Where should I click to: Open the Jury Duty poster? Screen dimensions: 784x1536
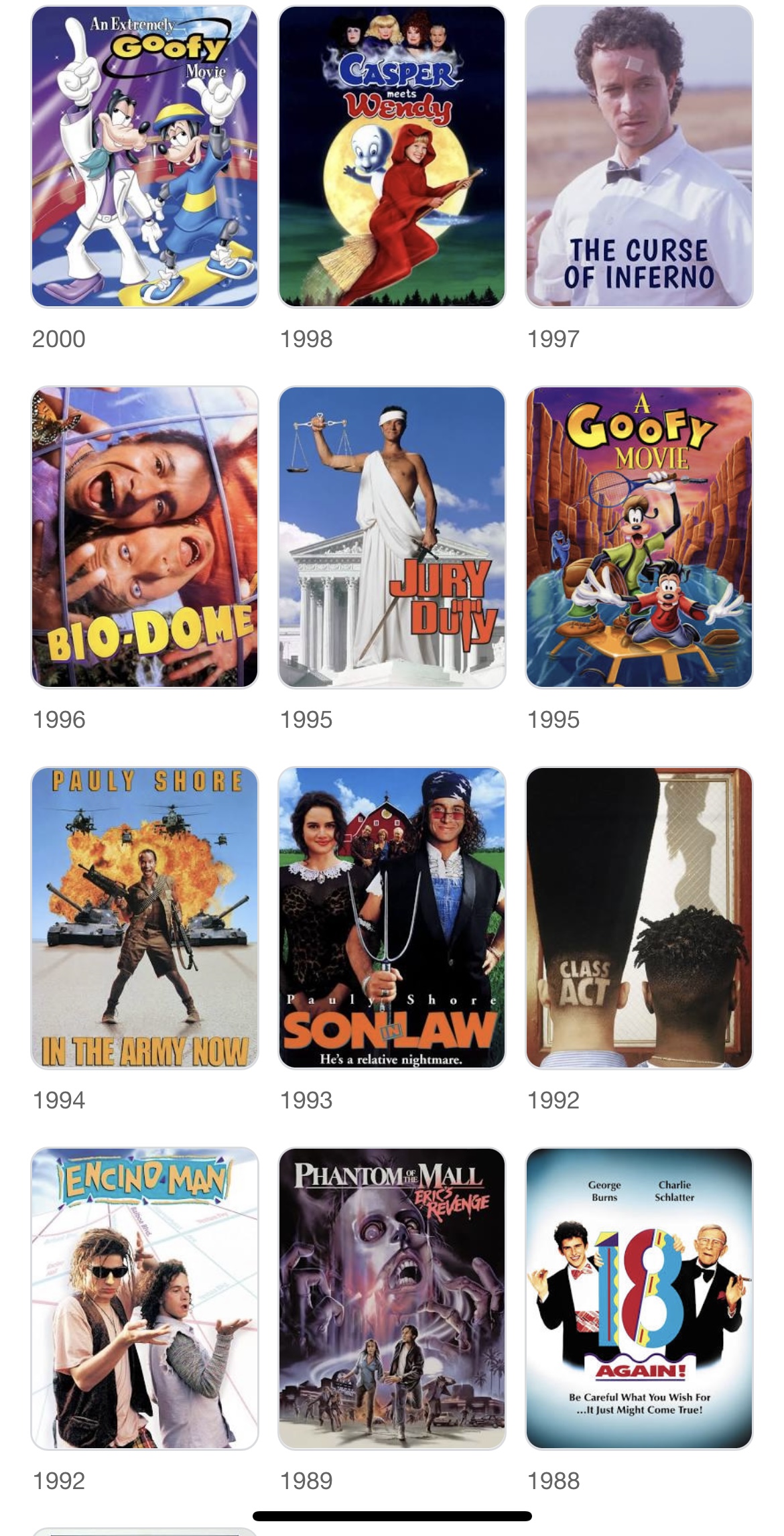[392, 537]
